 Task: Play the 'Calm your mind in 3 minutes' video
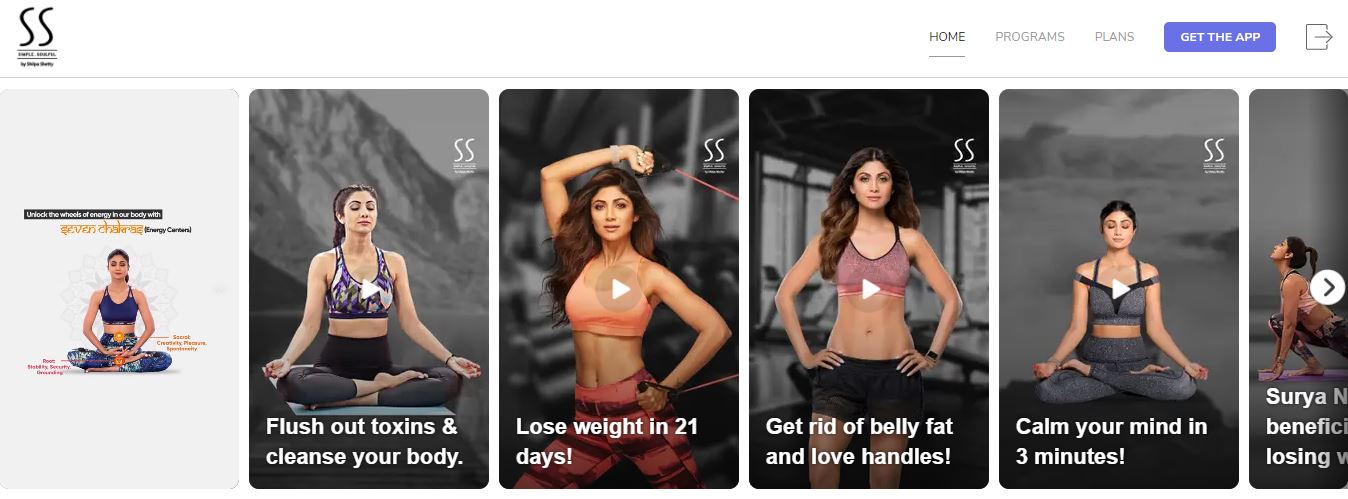click(1120, 289)
